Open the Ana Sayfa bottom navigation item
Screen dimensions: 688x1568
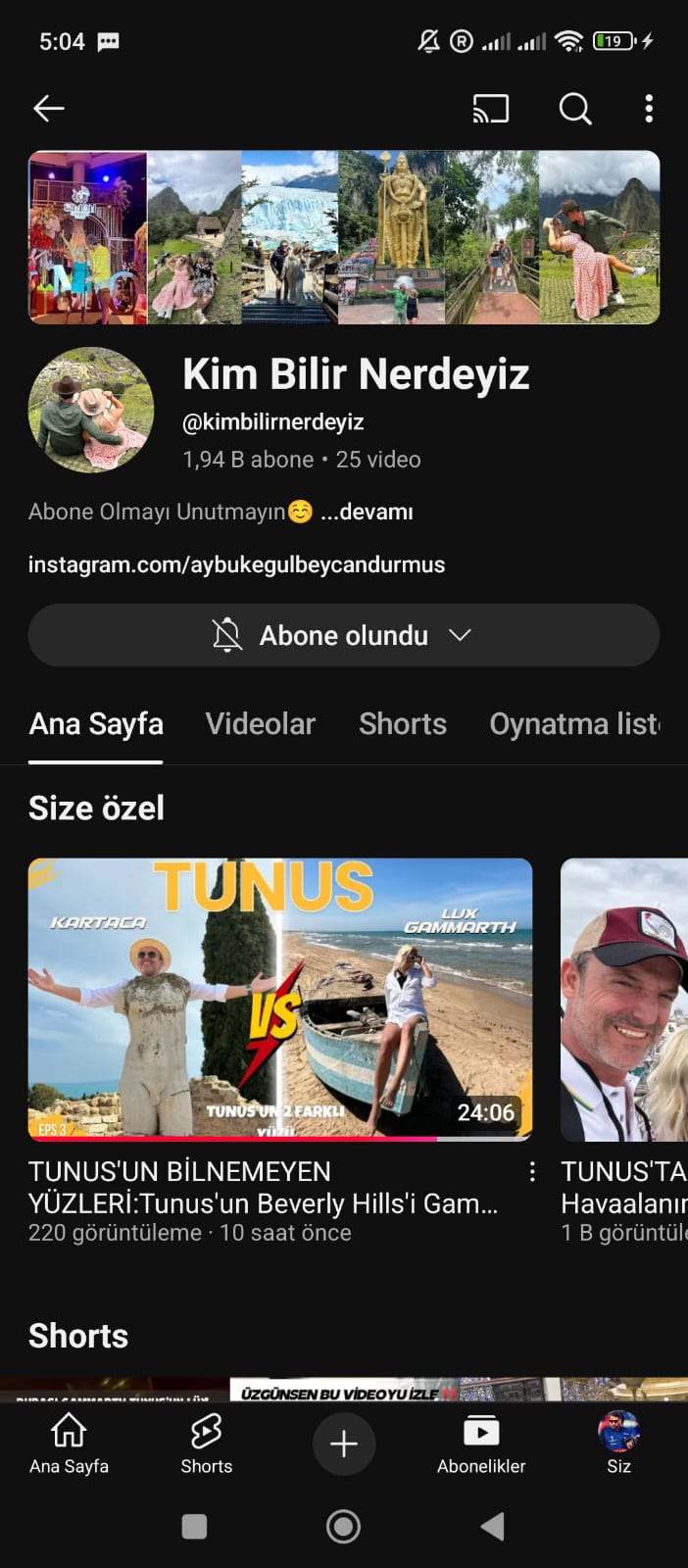point(69,1444)
